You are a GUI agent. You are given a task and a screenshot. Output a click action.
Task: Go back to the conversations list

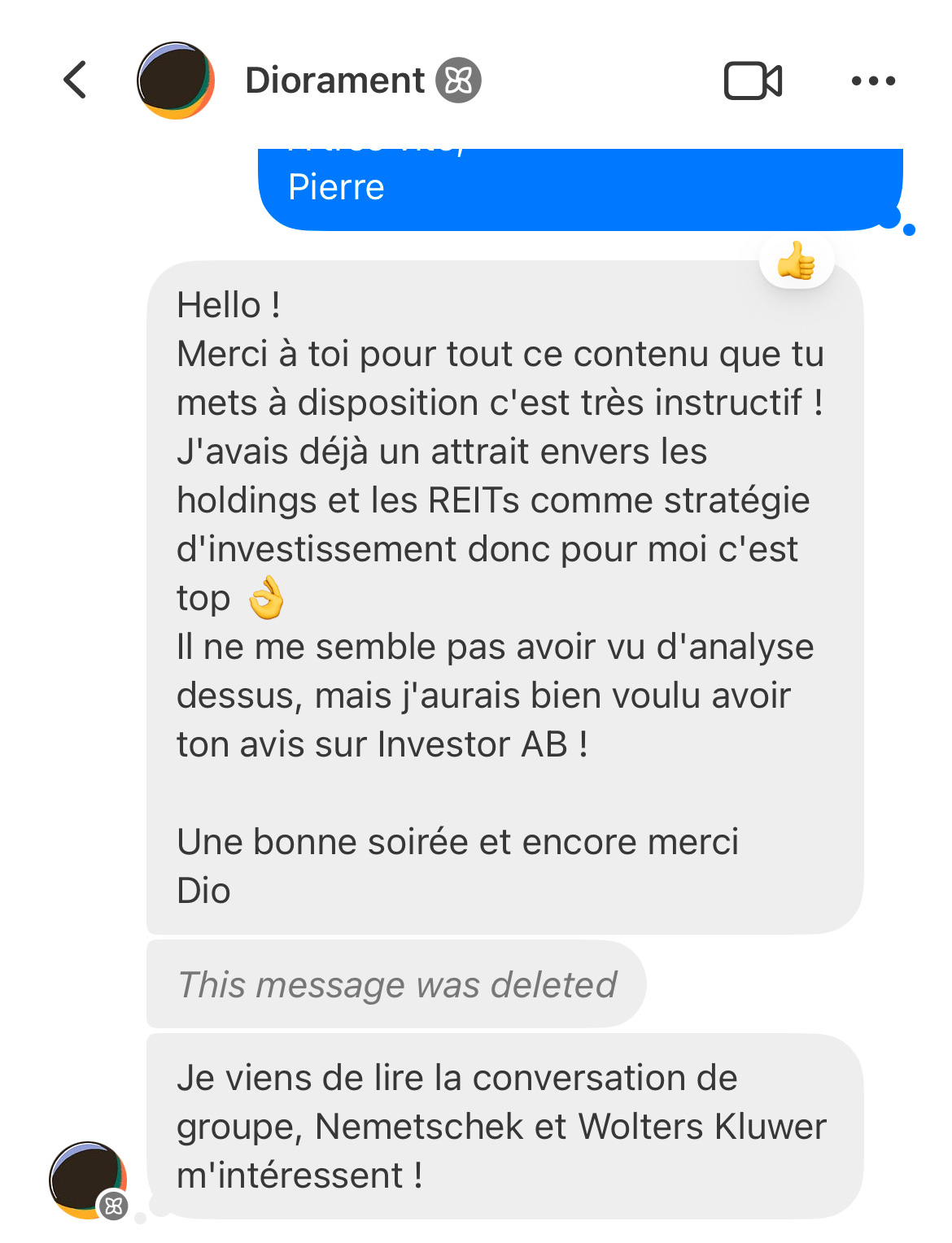(x=76, y=80)
